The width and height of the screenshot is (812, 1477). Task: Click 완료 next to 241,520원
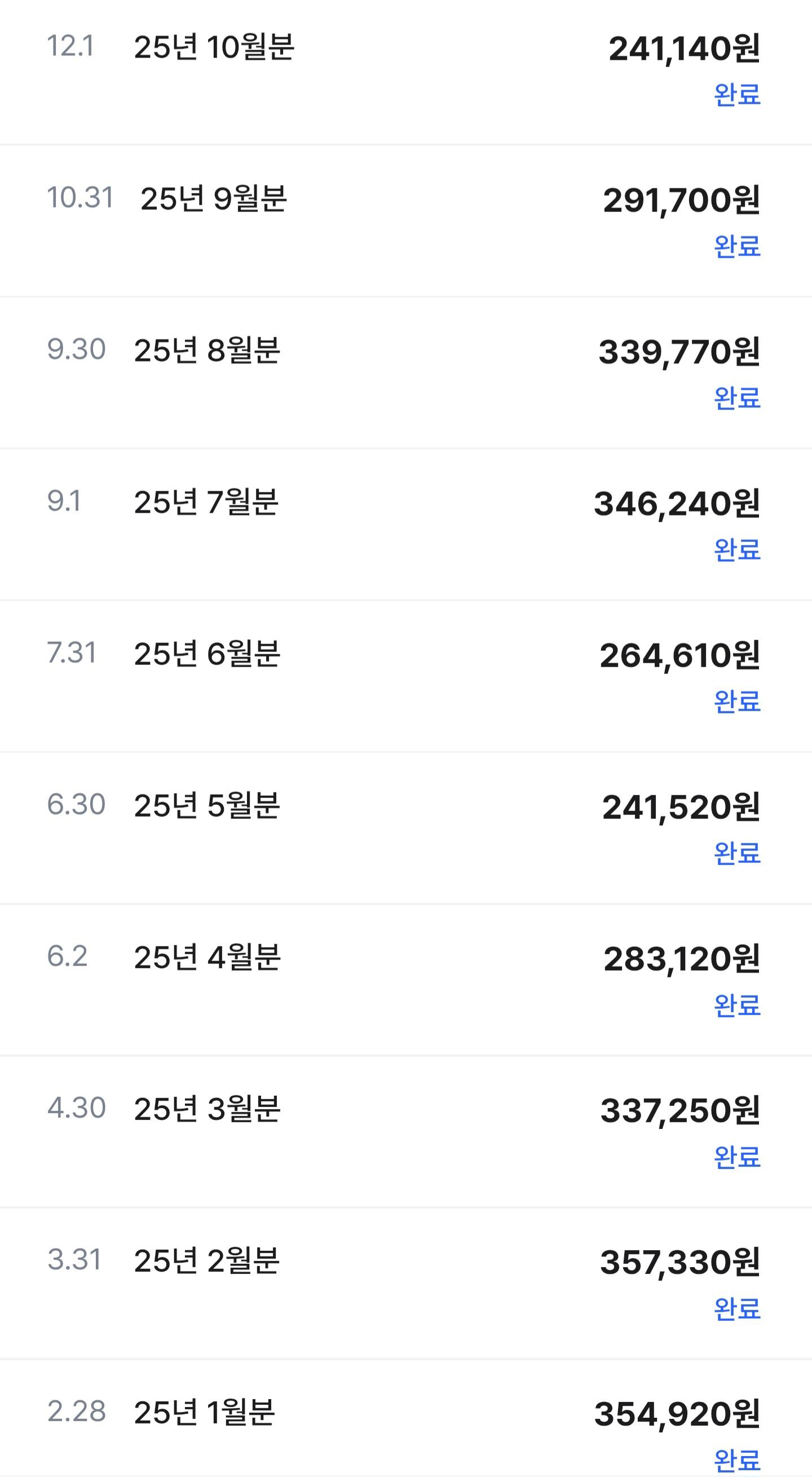[x=737, y=854]
